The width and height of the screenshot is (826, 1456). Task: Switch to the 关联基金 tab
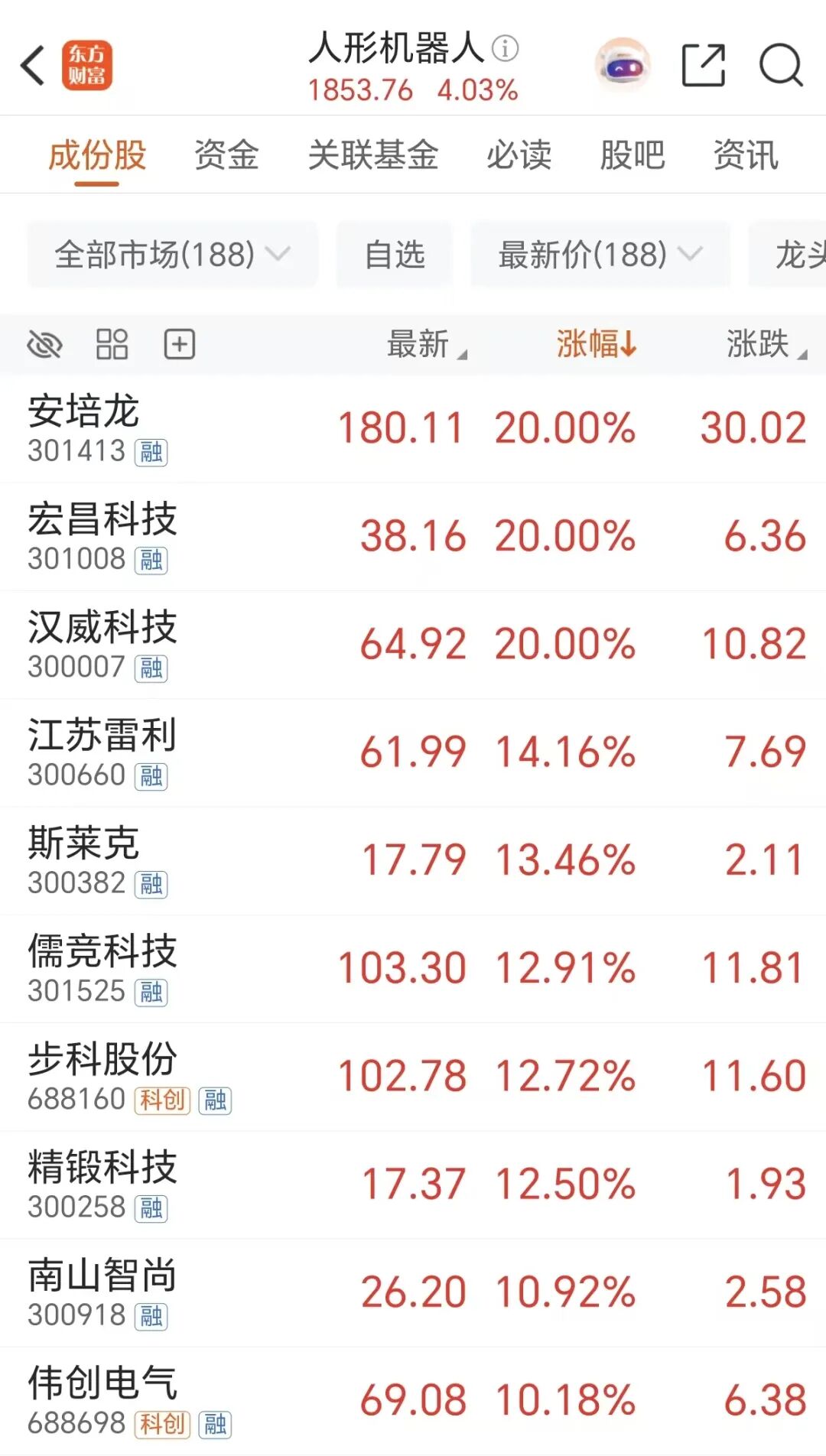[373, 155]
